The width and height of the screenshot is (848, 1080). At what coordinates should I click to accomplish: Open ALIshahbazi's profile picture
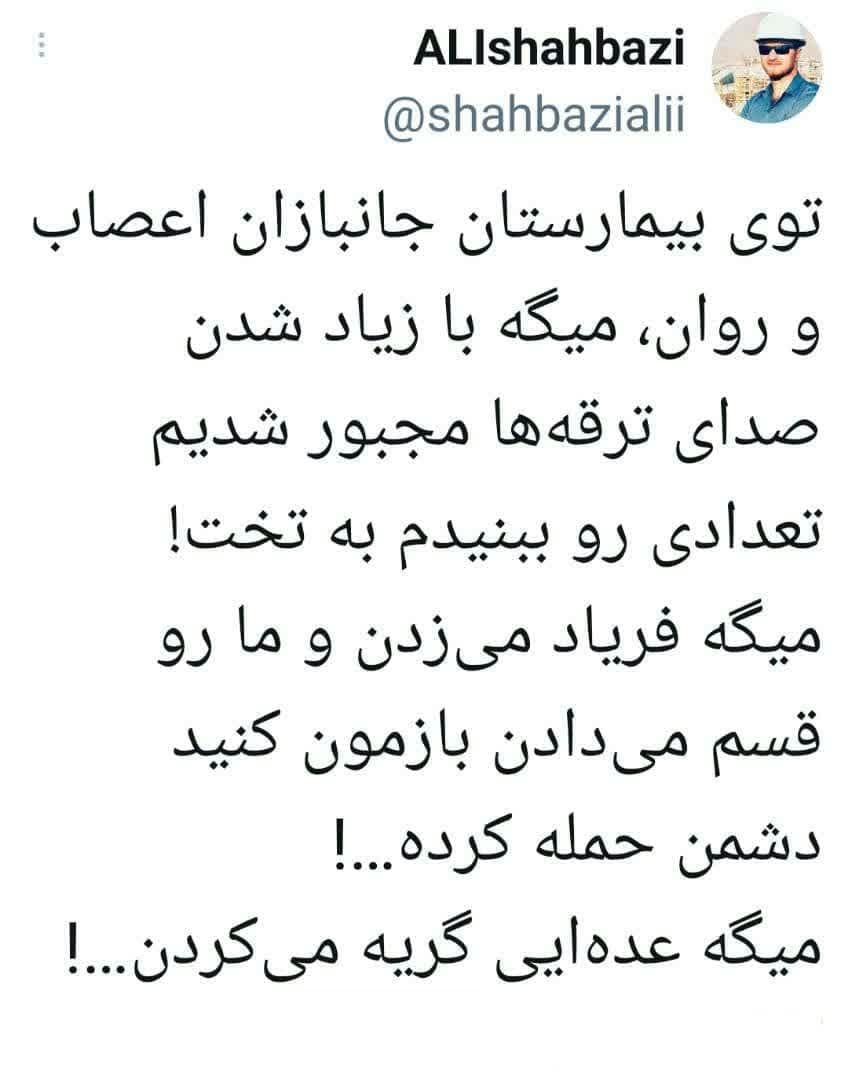[766, 68]
